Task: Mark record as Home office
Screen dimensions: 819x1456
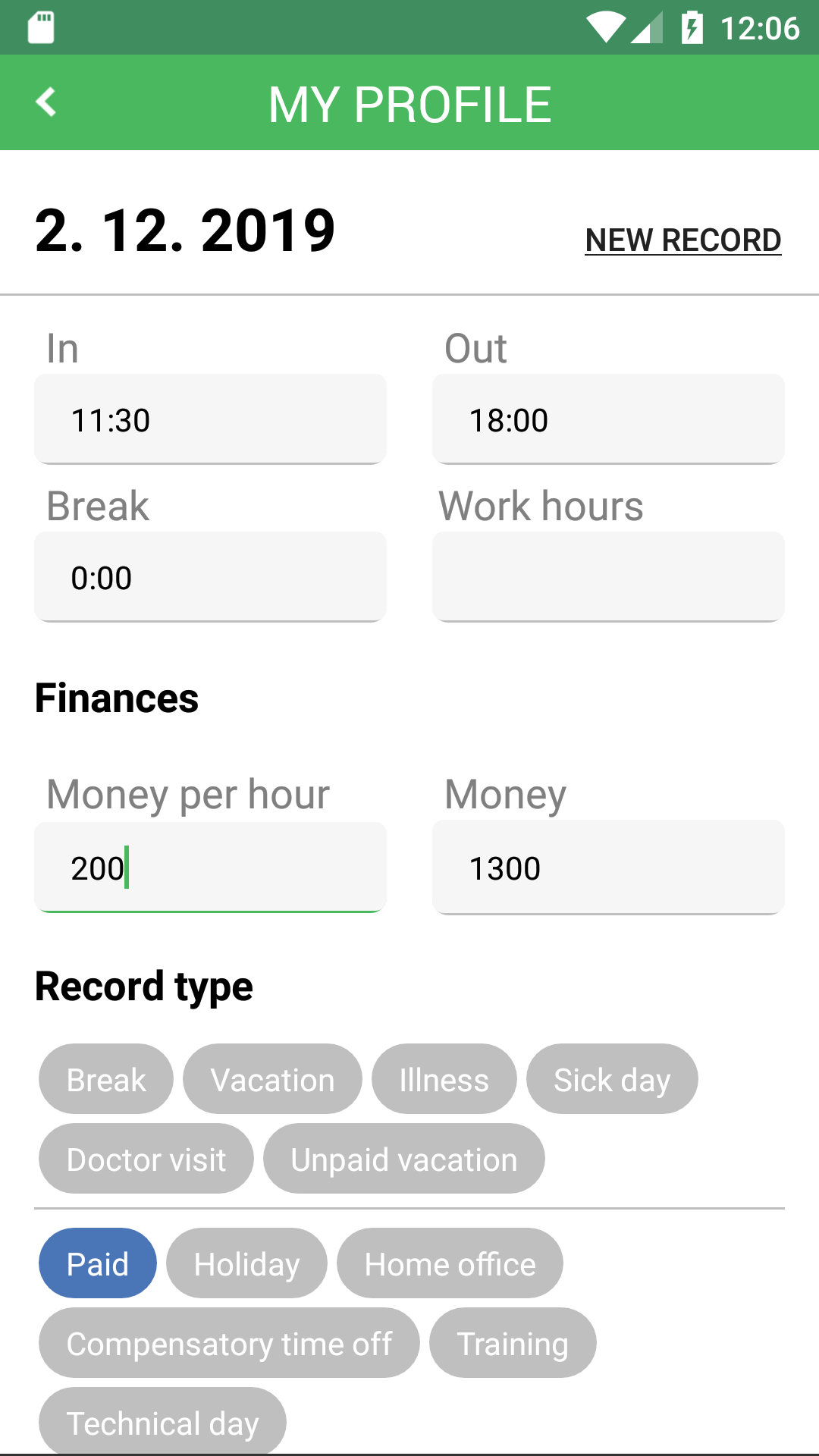Action: pos(450,1263)
